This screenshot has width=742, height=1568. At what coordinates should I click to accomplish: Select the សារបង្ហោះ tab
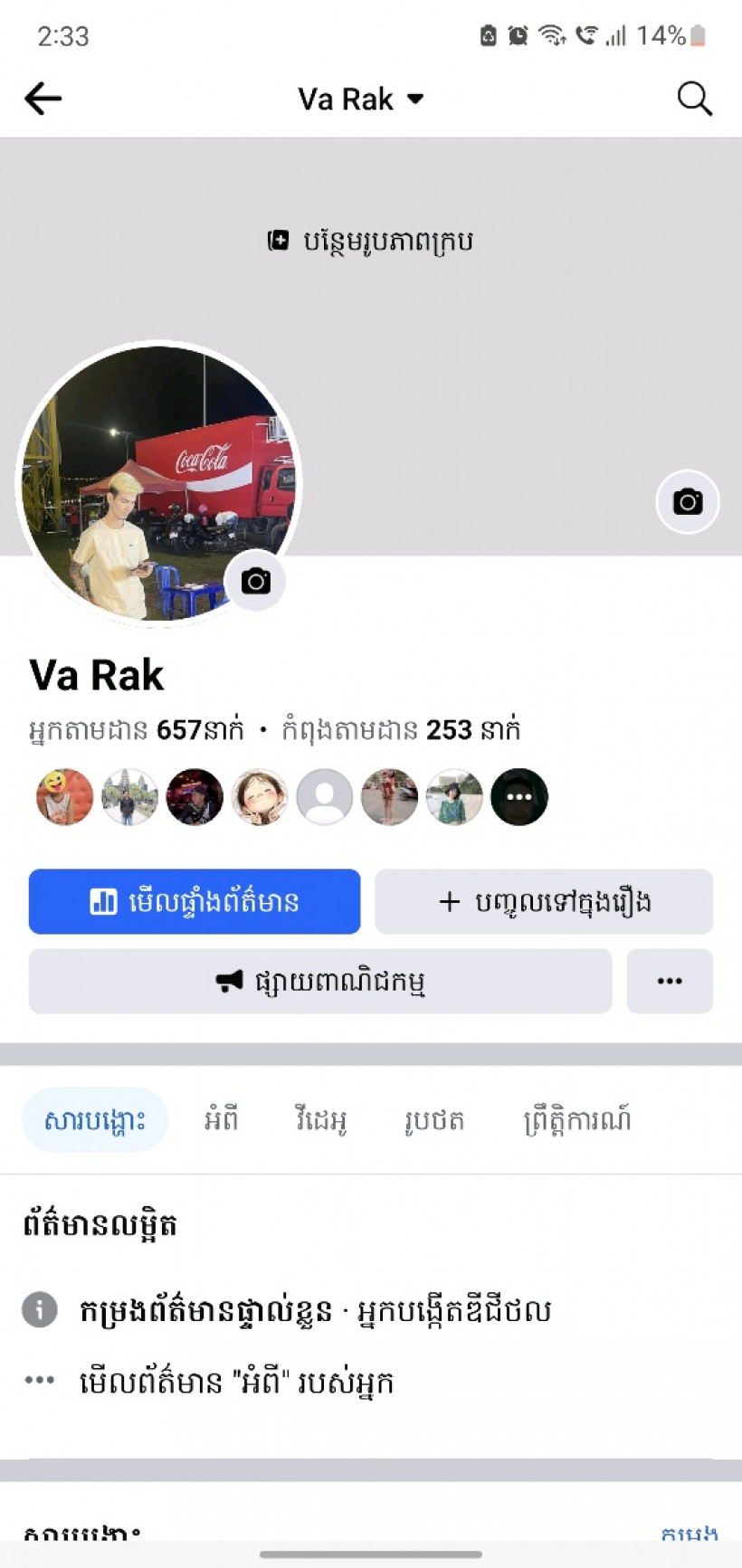coord(94,1119)
